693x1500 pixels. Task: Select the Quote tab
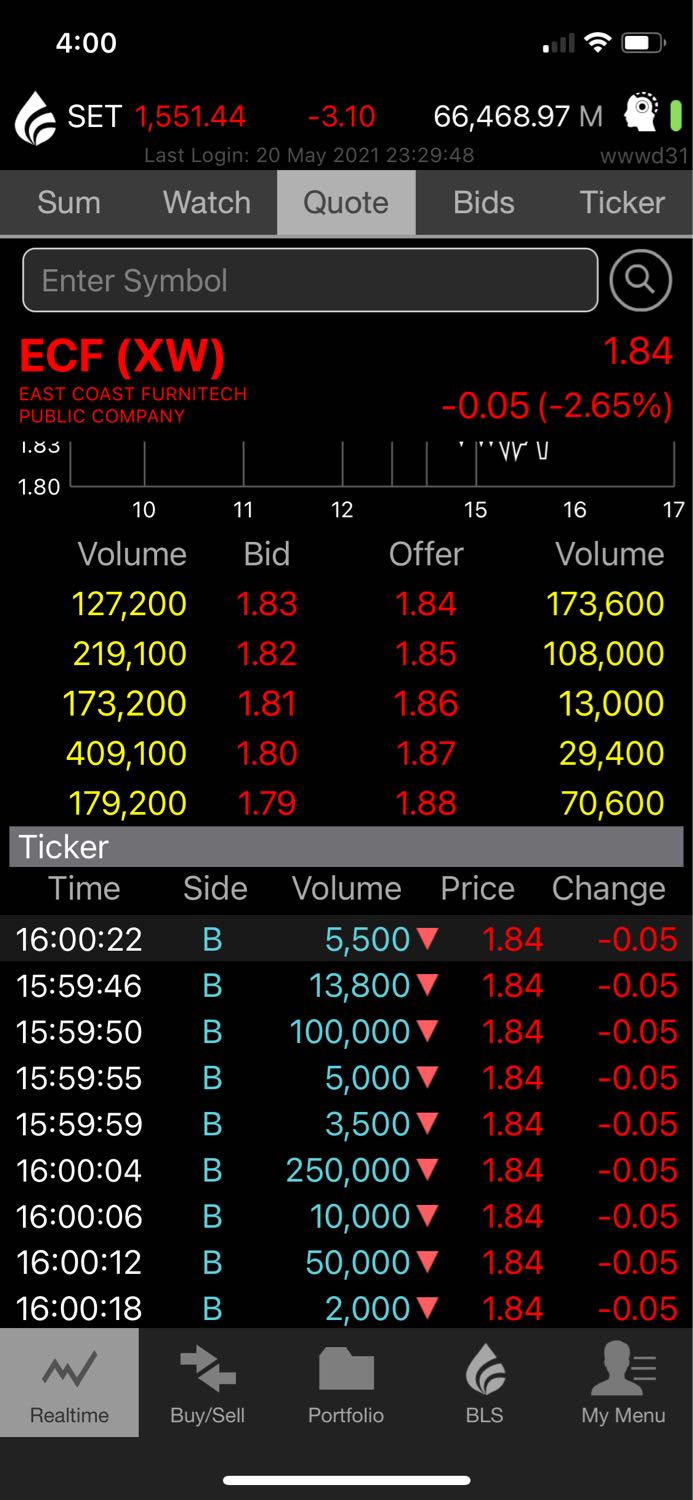346,203
